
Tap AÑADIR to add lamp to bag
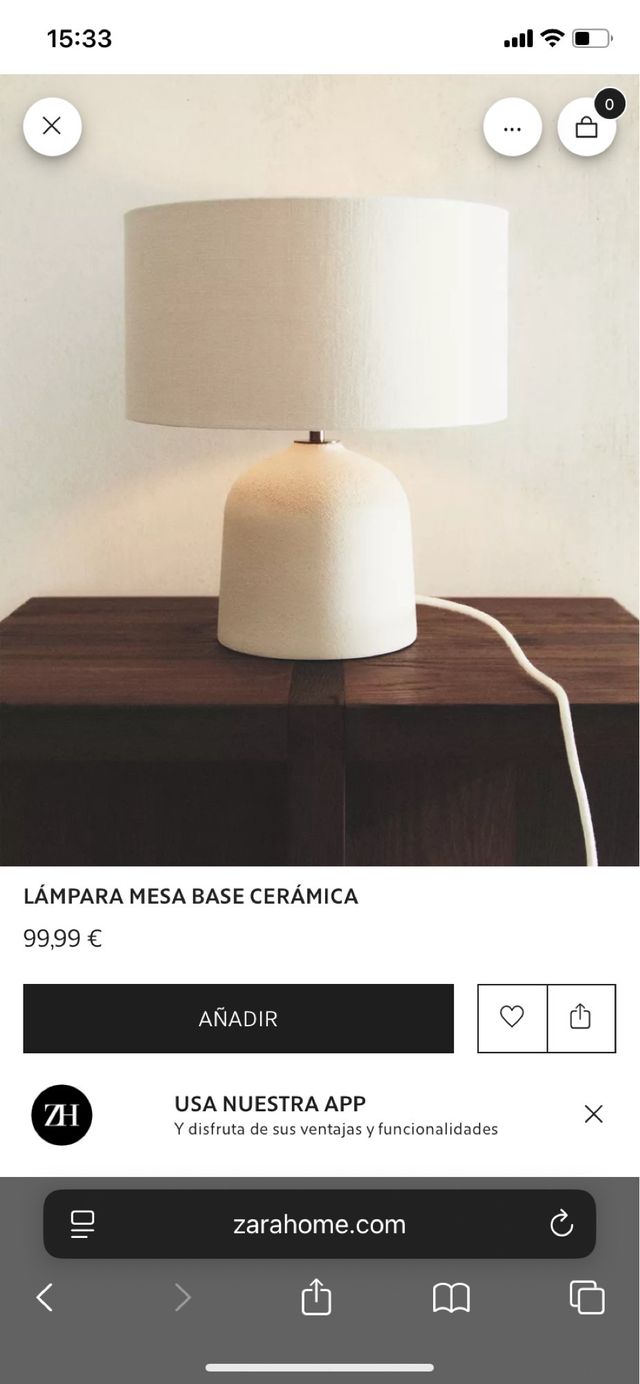(x=238, y=1018)
